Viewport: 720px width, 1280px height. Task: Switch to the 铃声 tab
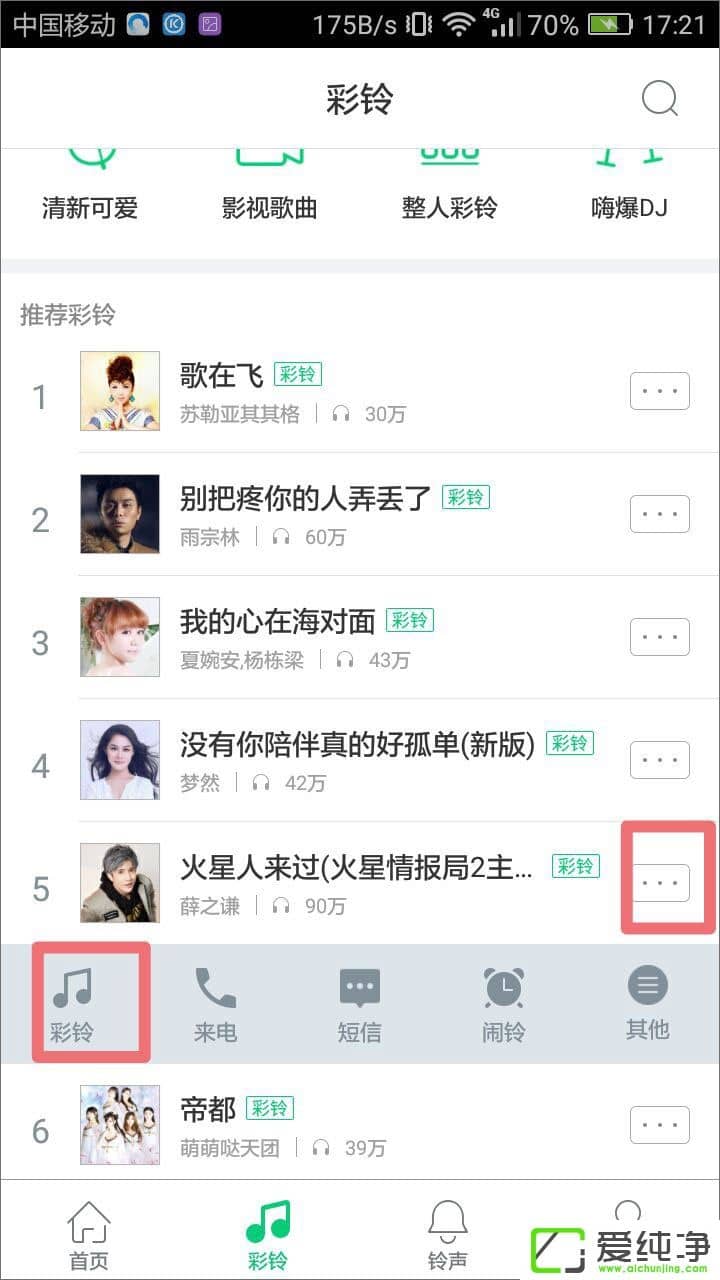447,1235
